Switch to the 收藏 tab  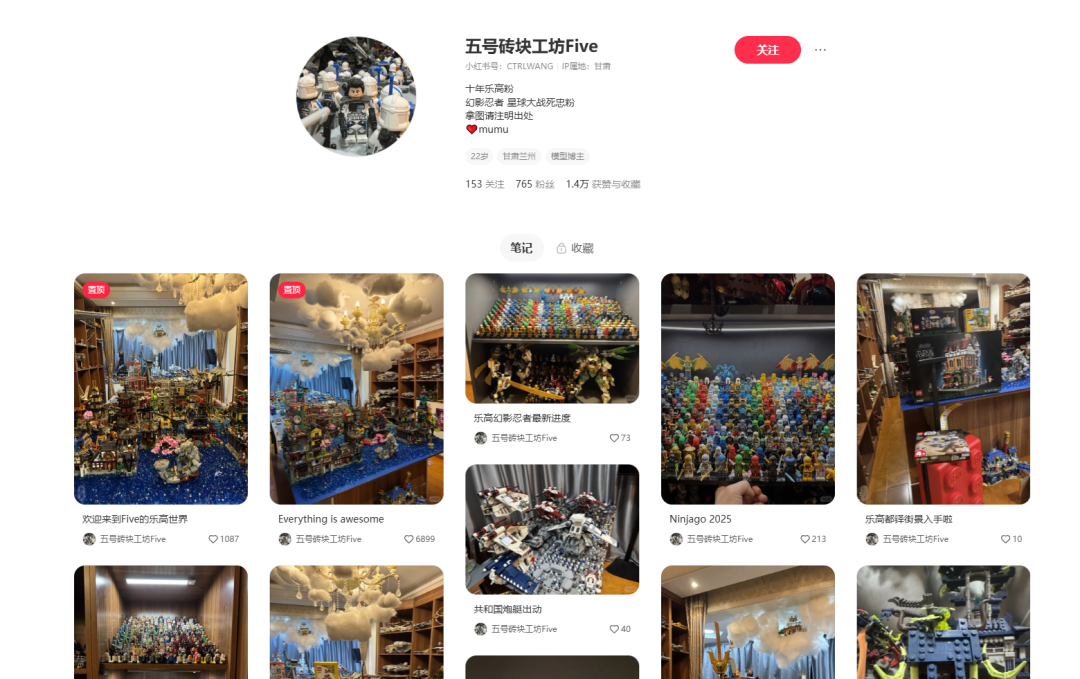pos(575,248)
